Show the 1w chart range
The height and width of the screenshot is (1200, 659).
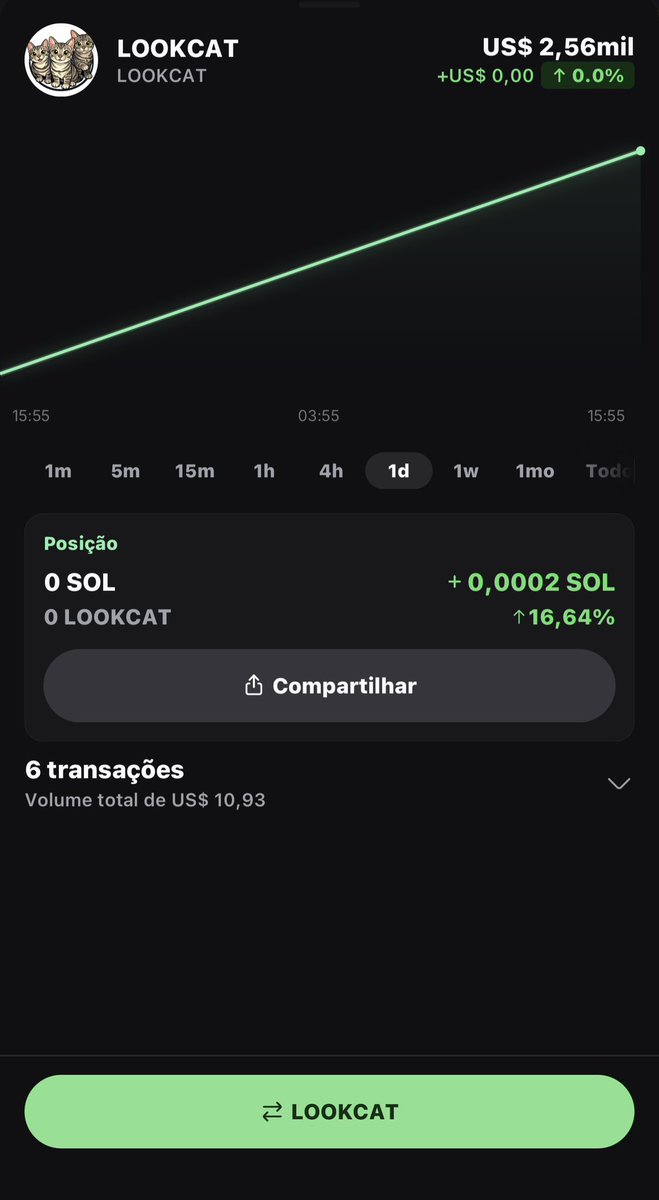point(466,471)
